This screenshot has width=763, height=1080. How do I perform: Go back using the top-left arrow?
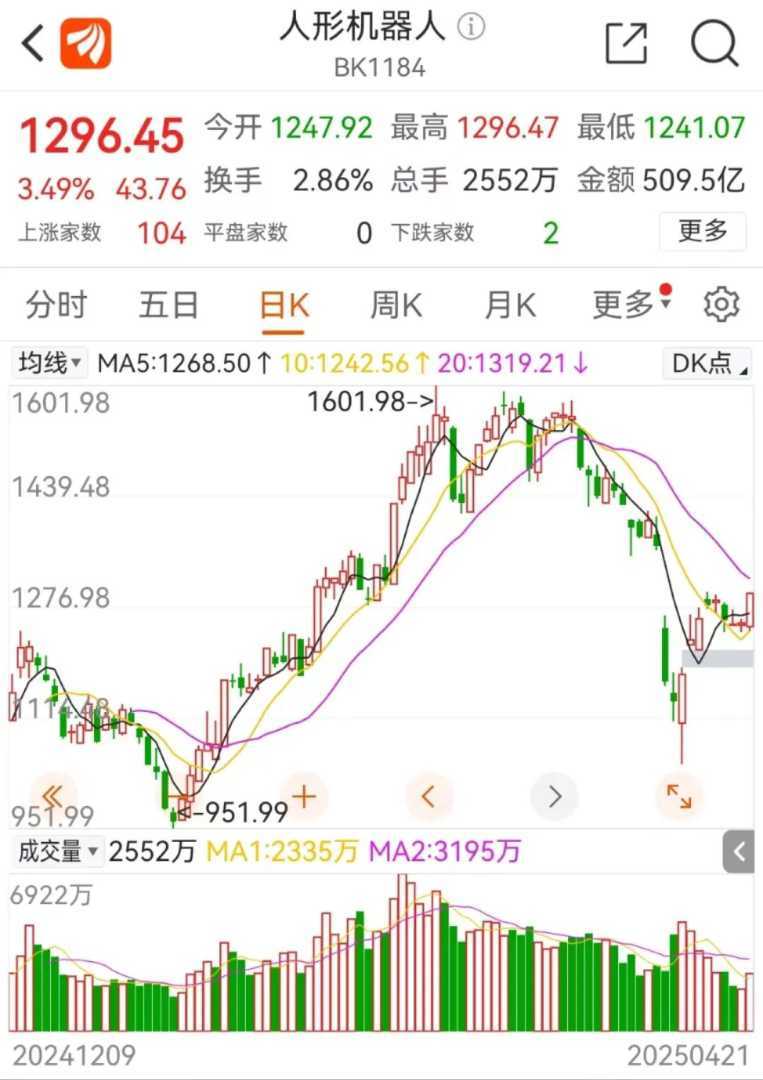coord(33,44)
